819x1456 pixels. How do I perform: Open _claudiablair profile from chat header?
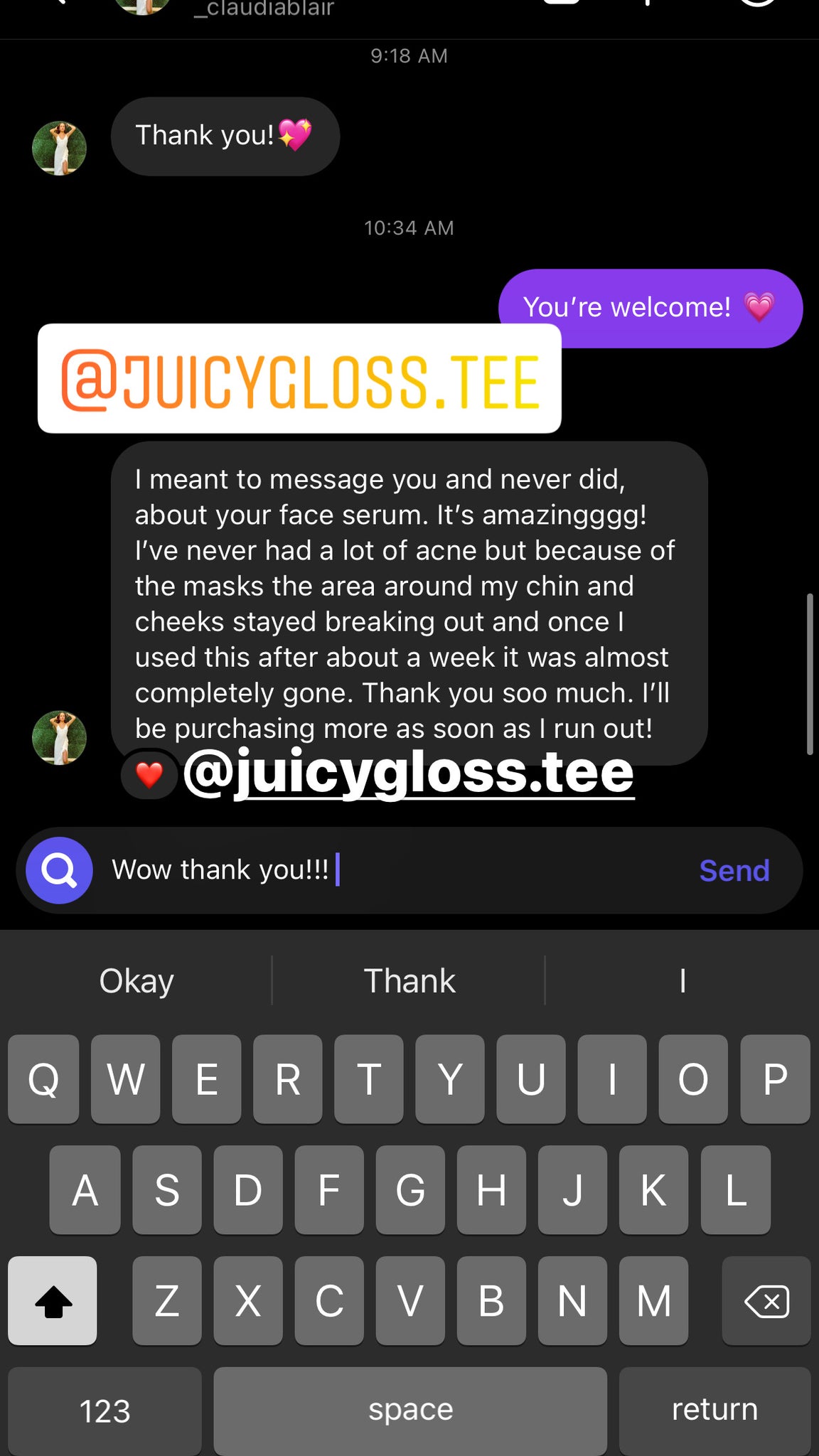(x=263, y=9)
